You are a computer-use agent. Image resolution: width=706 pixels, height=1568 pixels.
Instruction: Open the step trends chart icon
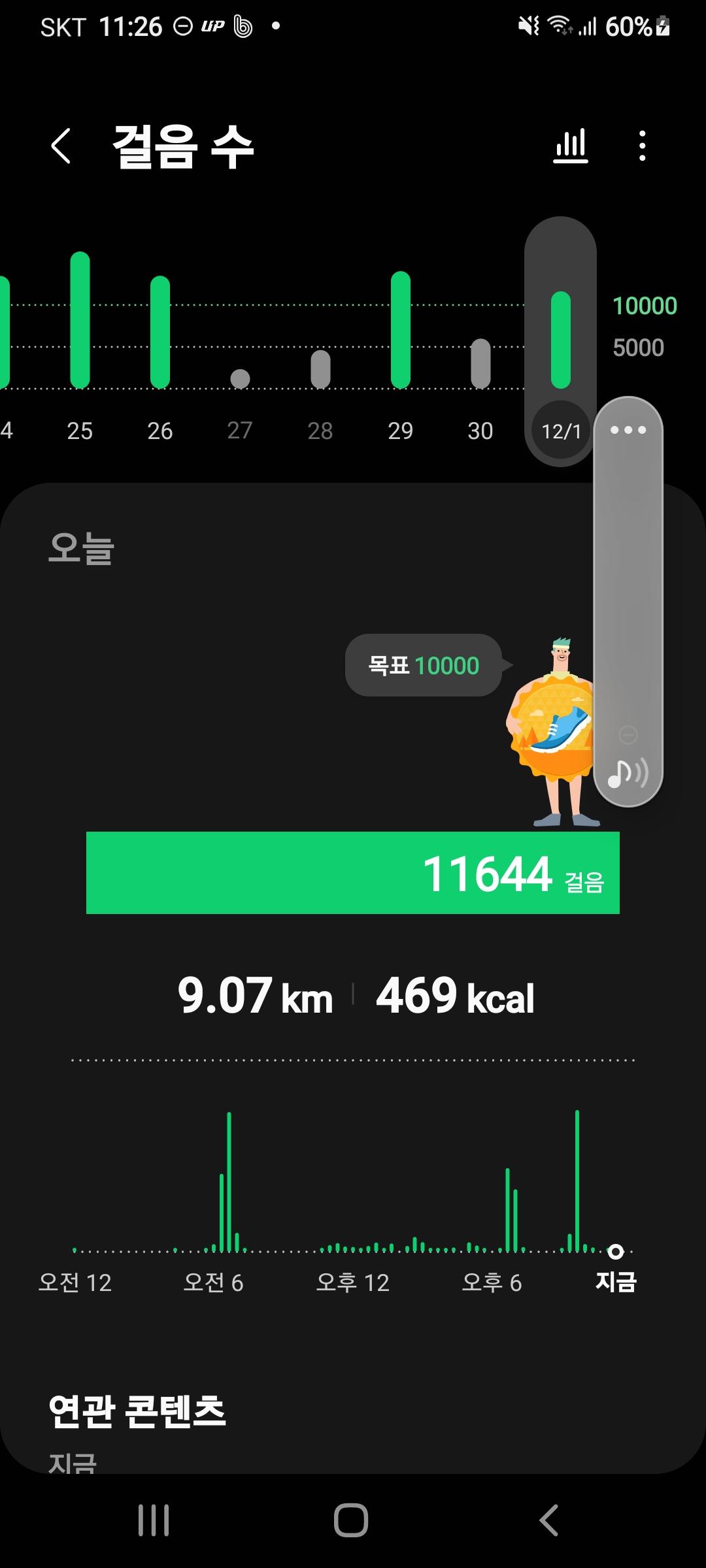pyautogui.click(x=571, y=146)
